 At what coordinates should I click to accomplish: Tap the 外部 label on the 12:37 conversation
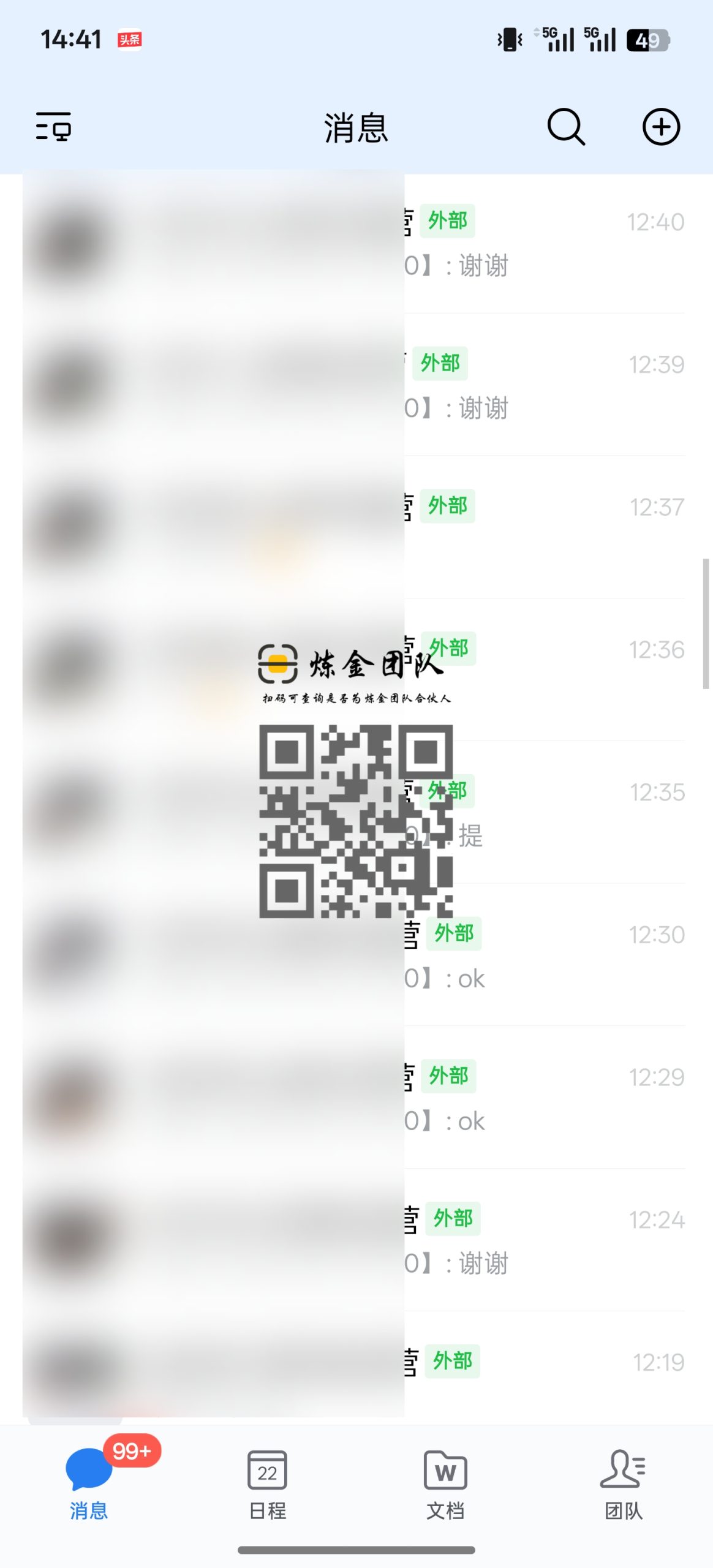tap(449, 506)
